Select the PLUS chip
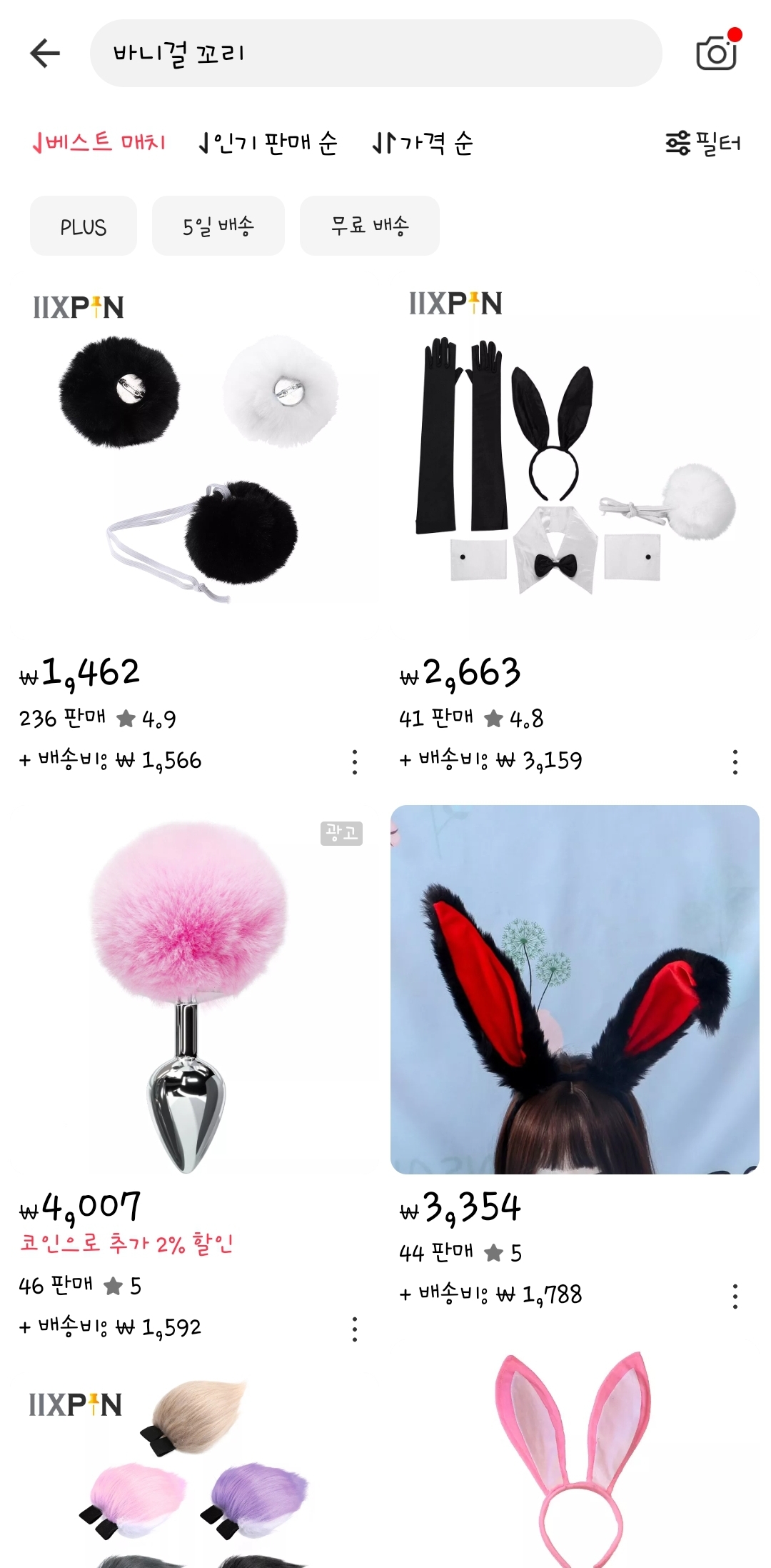Viewport: 771px width, 1568px height. (84, 226)
